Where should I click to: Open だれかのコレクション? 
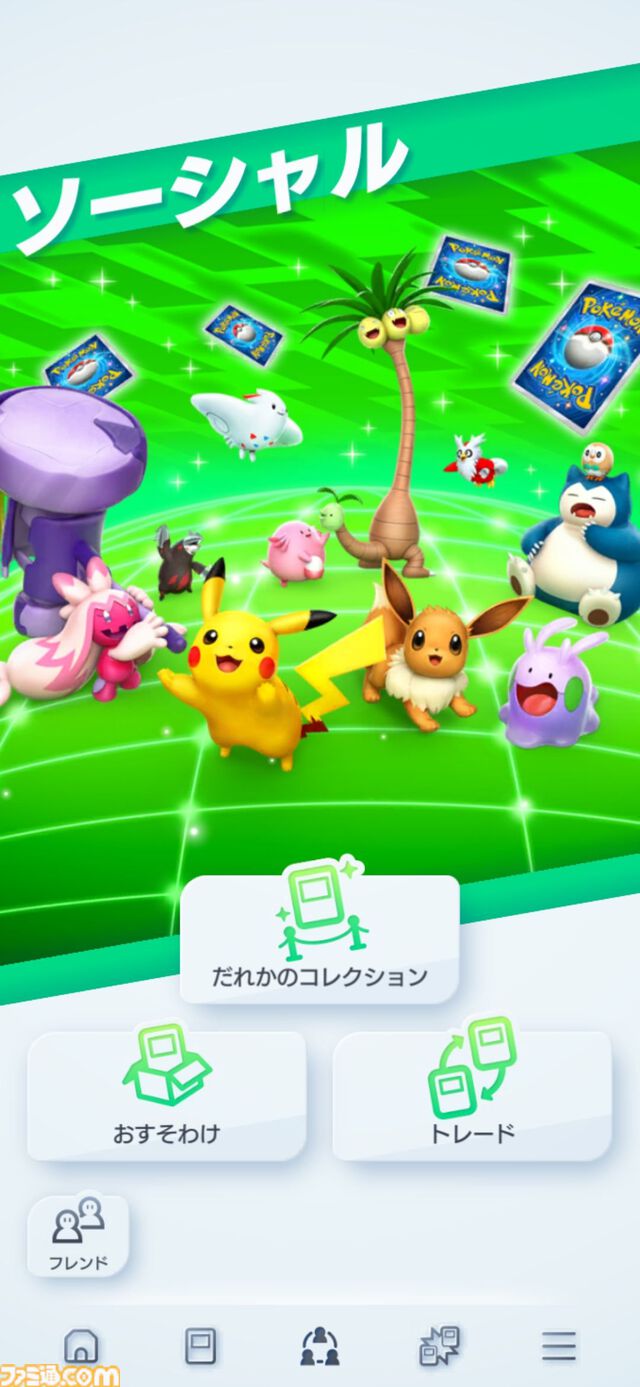coord(319,938)
